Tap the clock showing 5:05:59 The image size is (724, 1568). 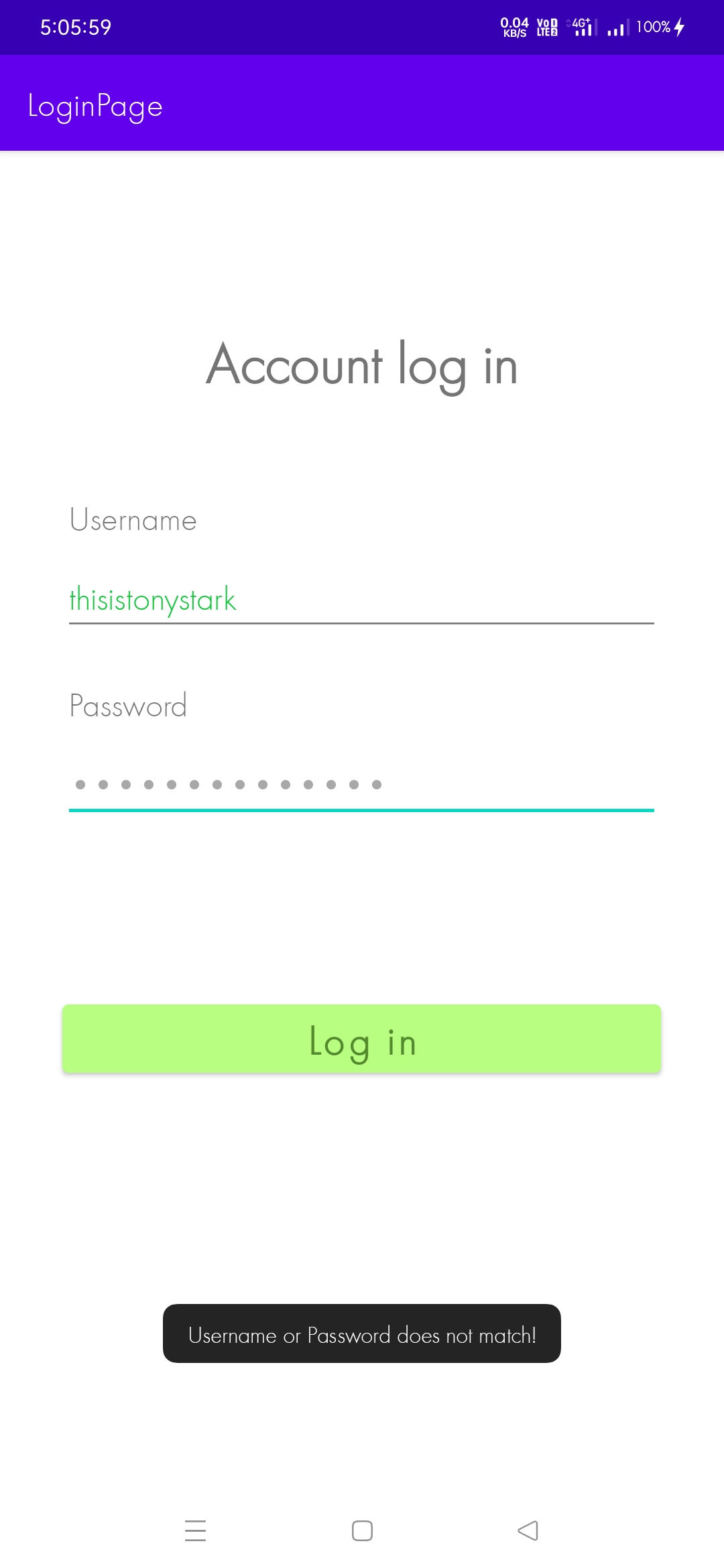click(76, 27)
